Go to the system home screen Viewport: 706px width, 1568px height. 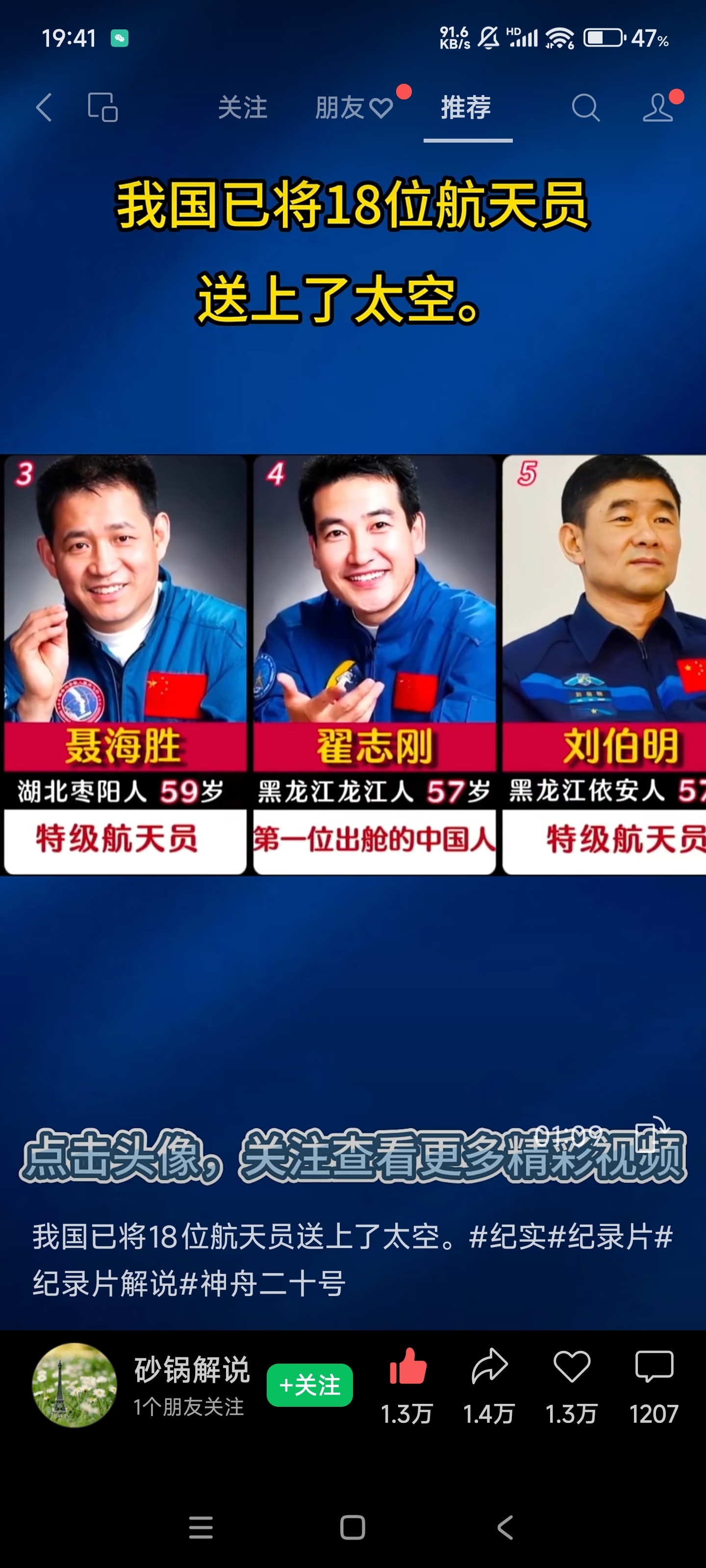(x=353, y=1527)
